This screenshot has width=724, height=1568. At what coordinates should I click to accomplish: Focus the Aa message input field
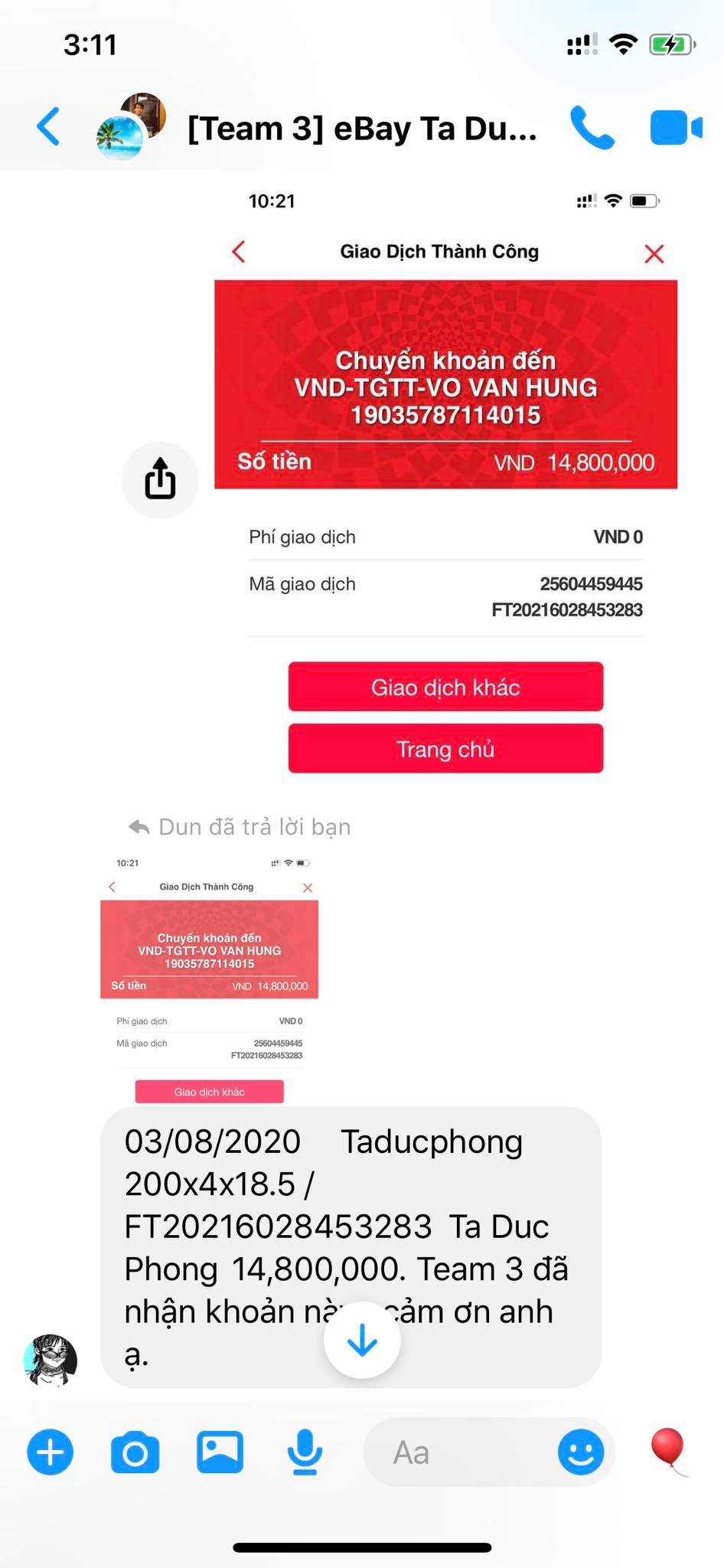(459, 1452)
